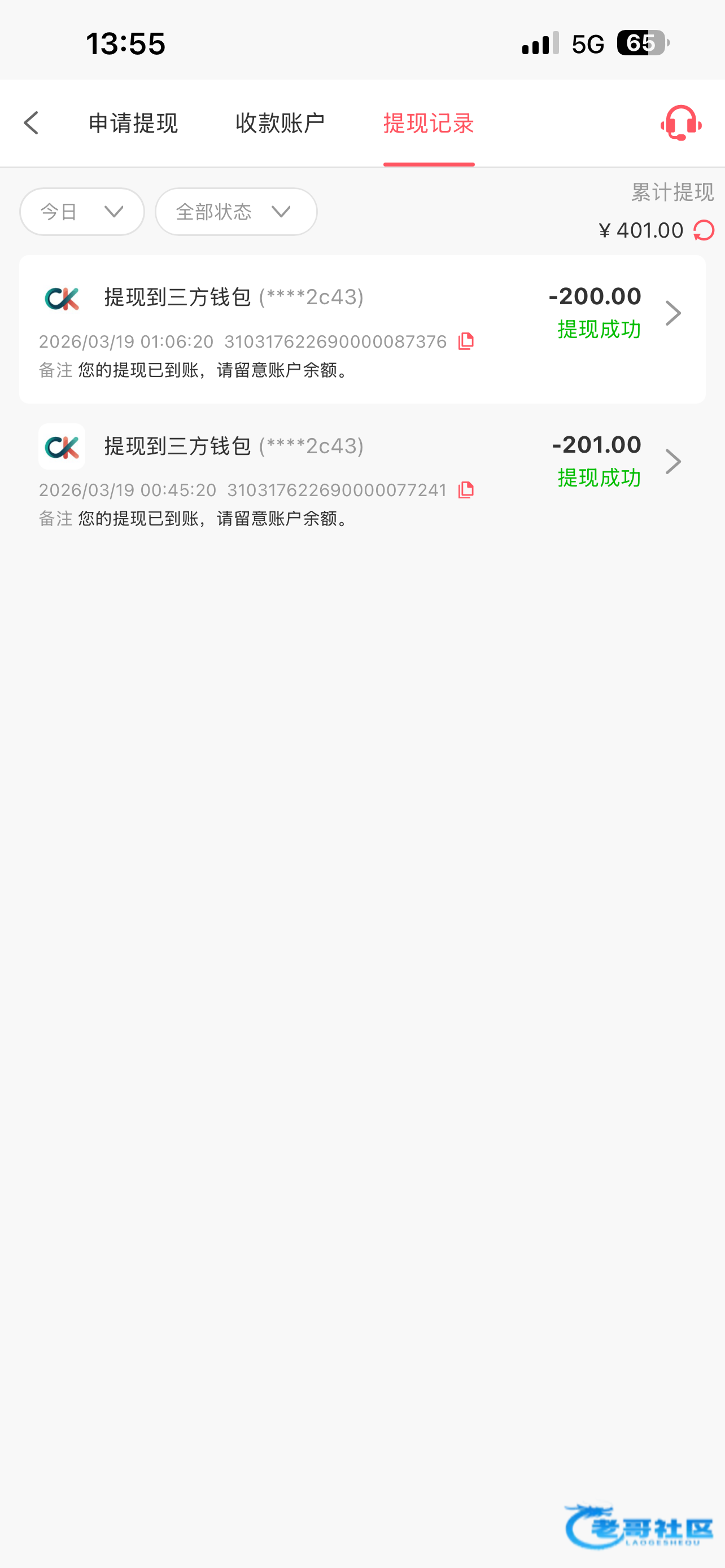Open the 全部状态 status filter

point(235,212)
